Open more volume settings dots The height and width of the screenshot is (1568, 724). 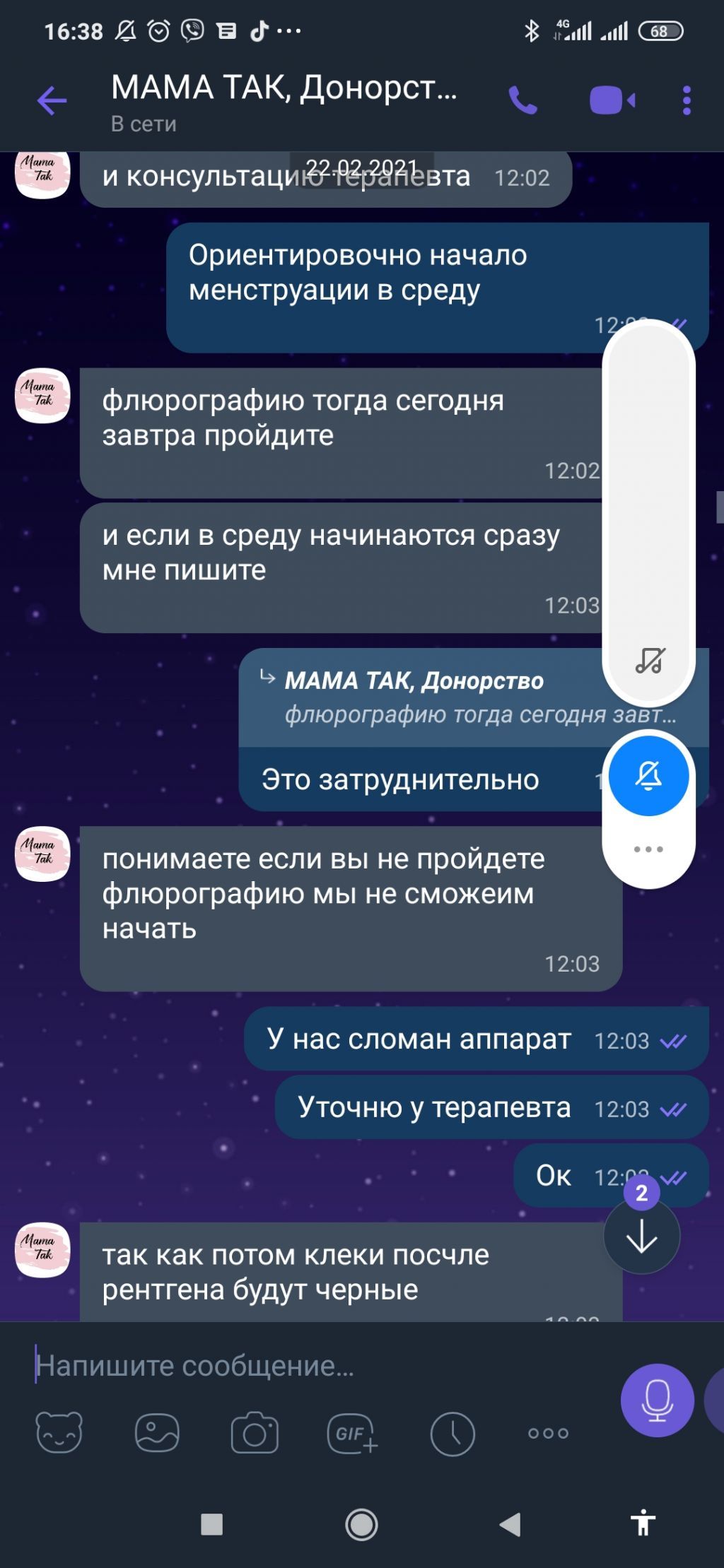pos(648,849)
